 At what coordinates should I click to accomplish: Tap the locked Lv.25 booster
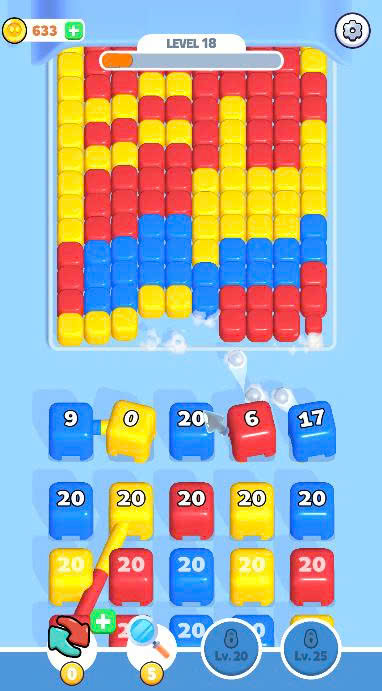[x=311, y=649]
